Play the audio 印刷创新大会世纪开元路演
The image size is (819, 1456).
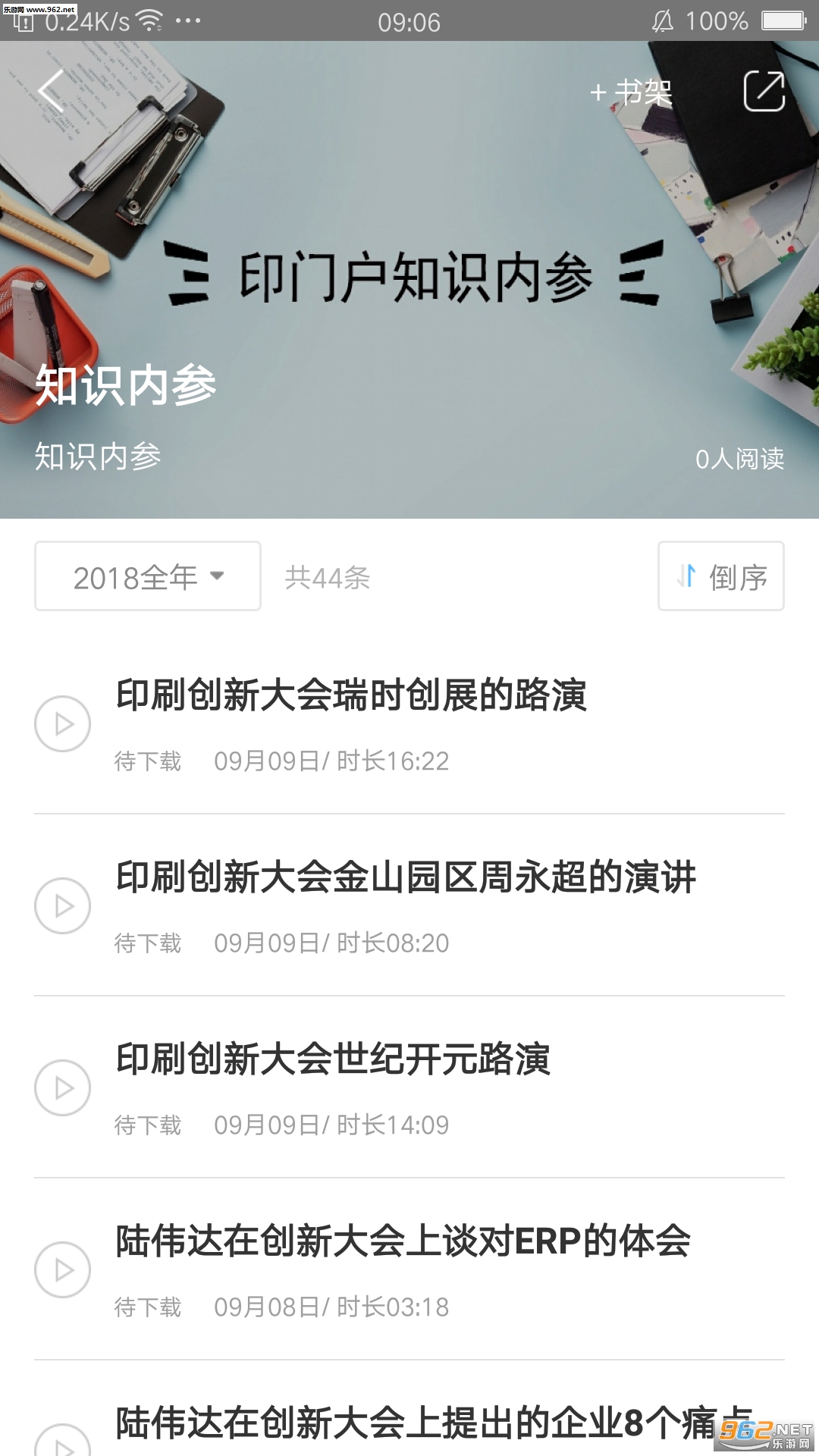63,1088
